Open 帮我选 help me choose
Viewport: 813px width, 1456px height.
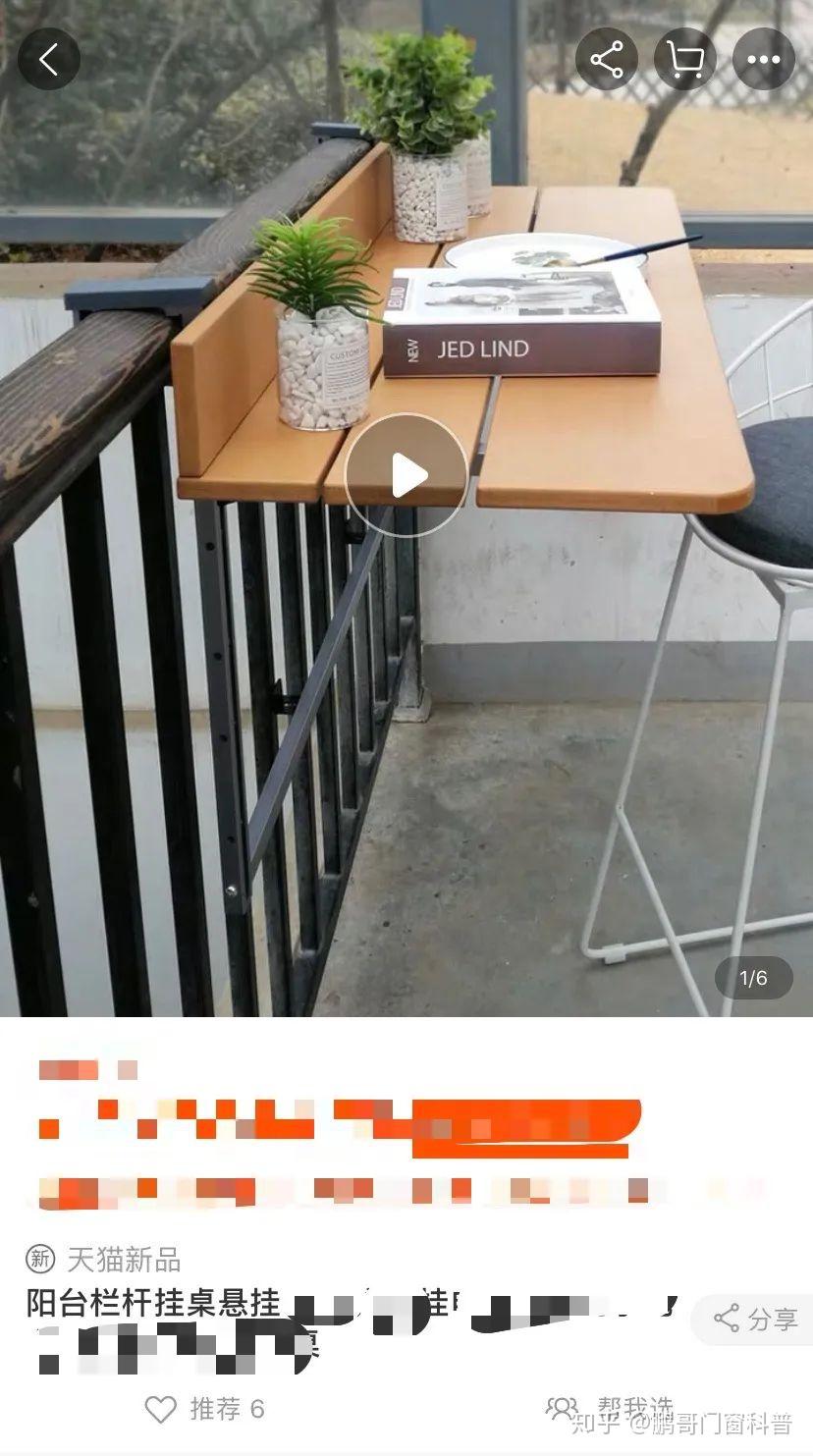point(609,1409)
